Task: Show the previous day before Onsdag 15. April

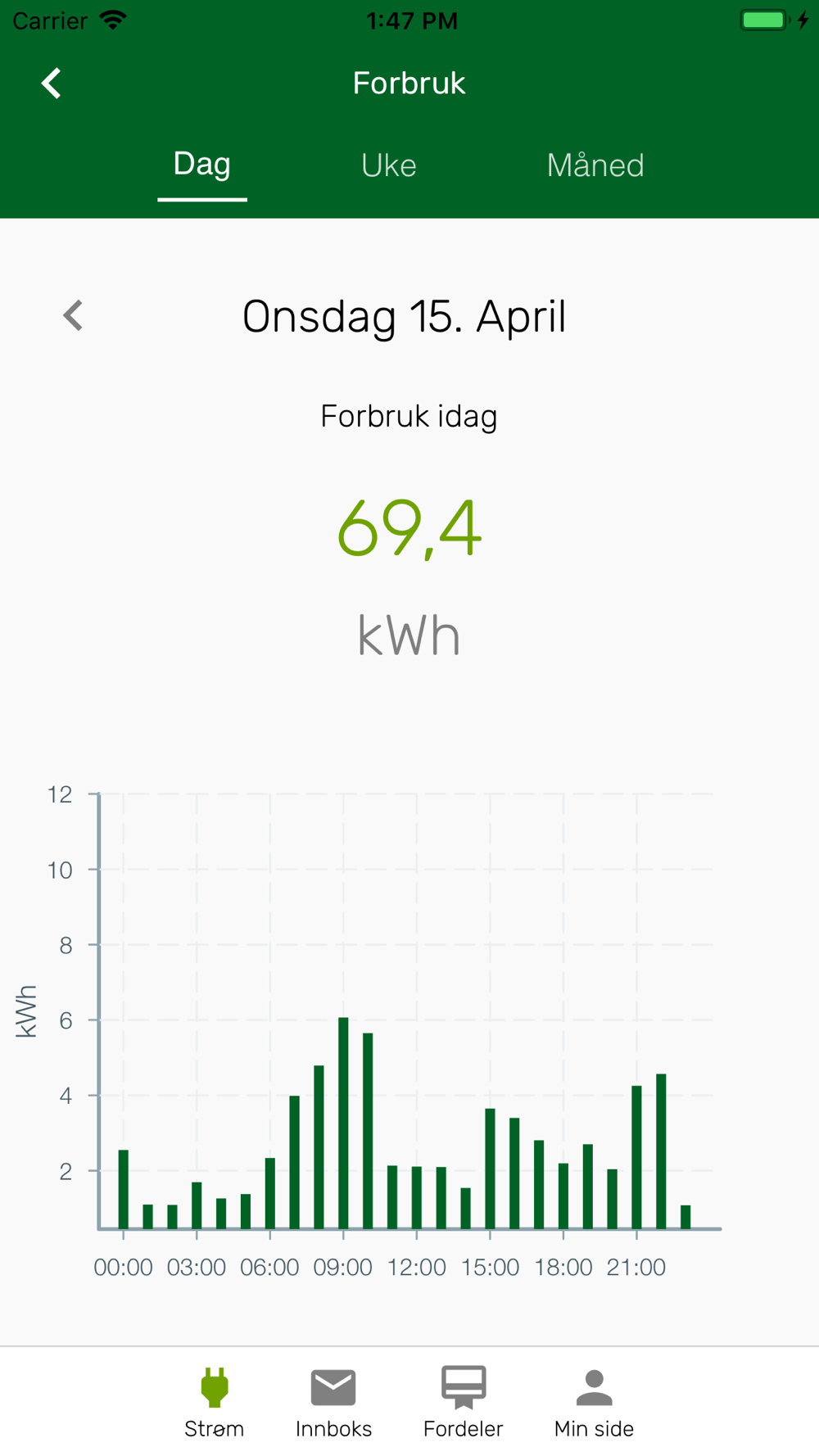Action: (x=73, y=315)
